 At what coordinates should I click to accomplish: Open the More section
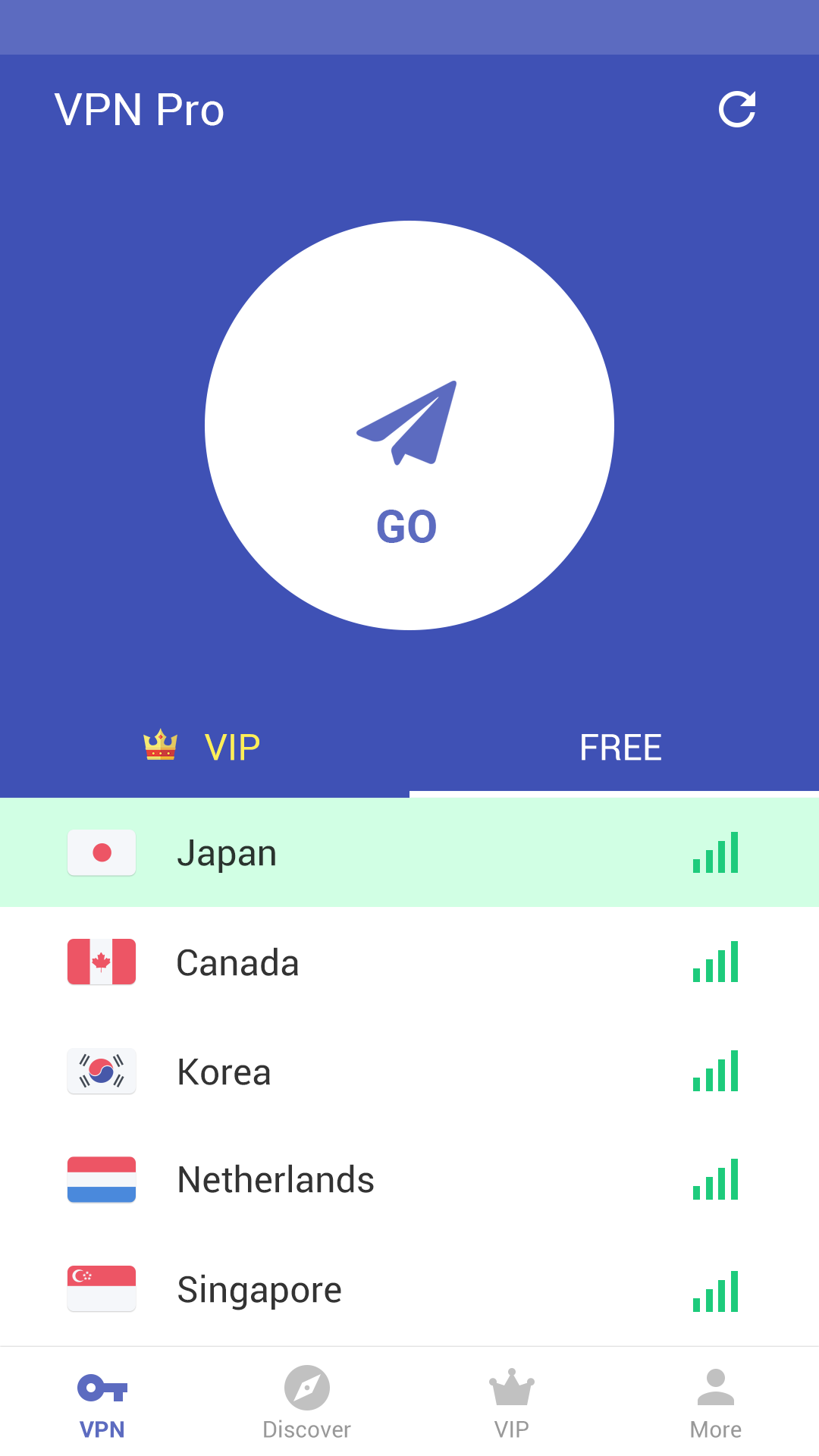coord(716,1404)
